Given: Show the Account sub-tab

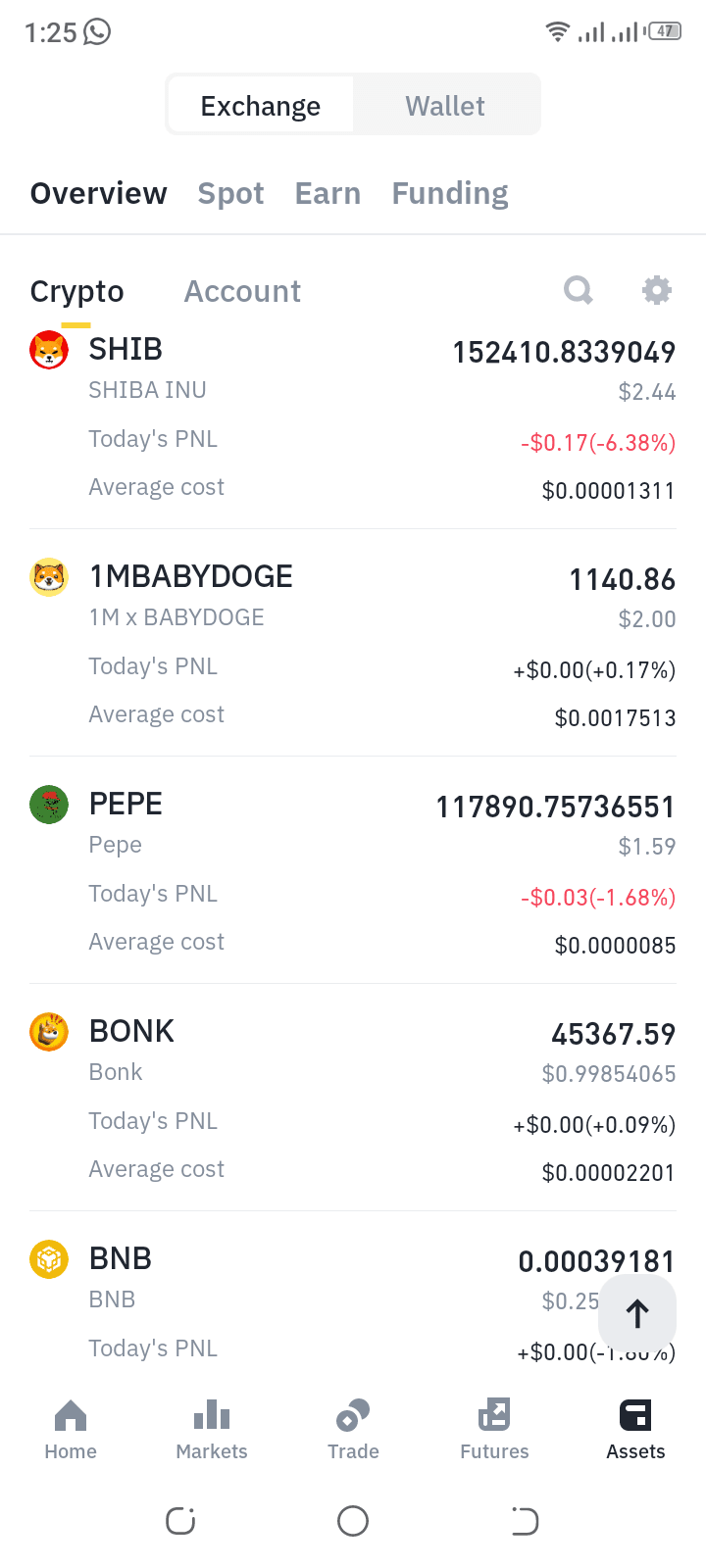Looking at the screenshot, I should point(242,291).
